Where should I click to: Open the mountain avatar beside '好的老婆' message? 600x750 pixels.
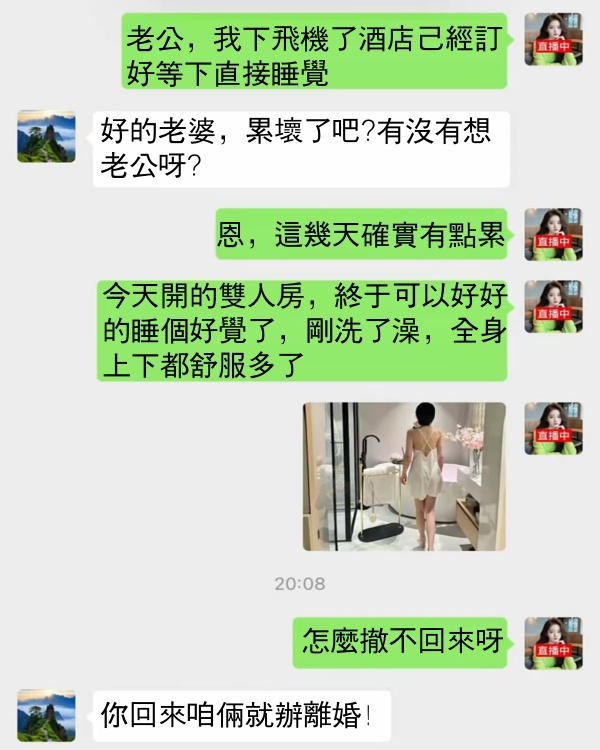(x=46, y=137)
